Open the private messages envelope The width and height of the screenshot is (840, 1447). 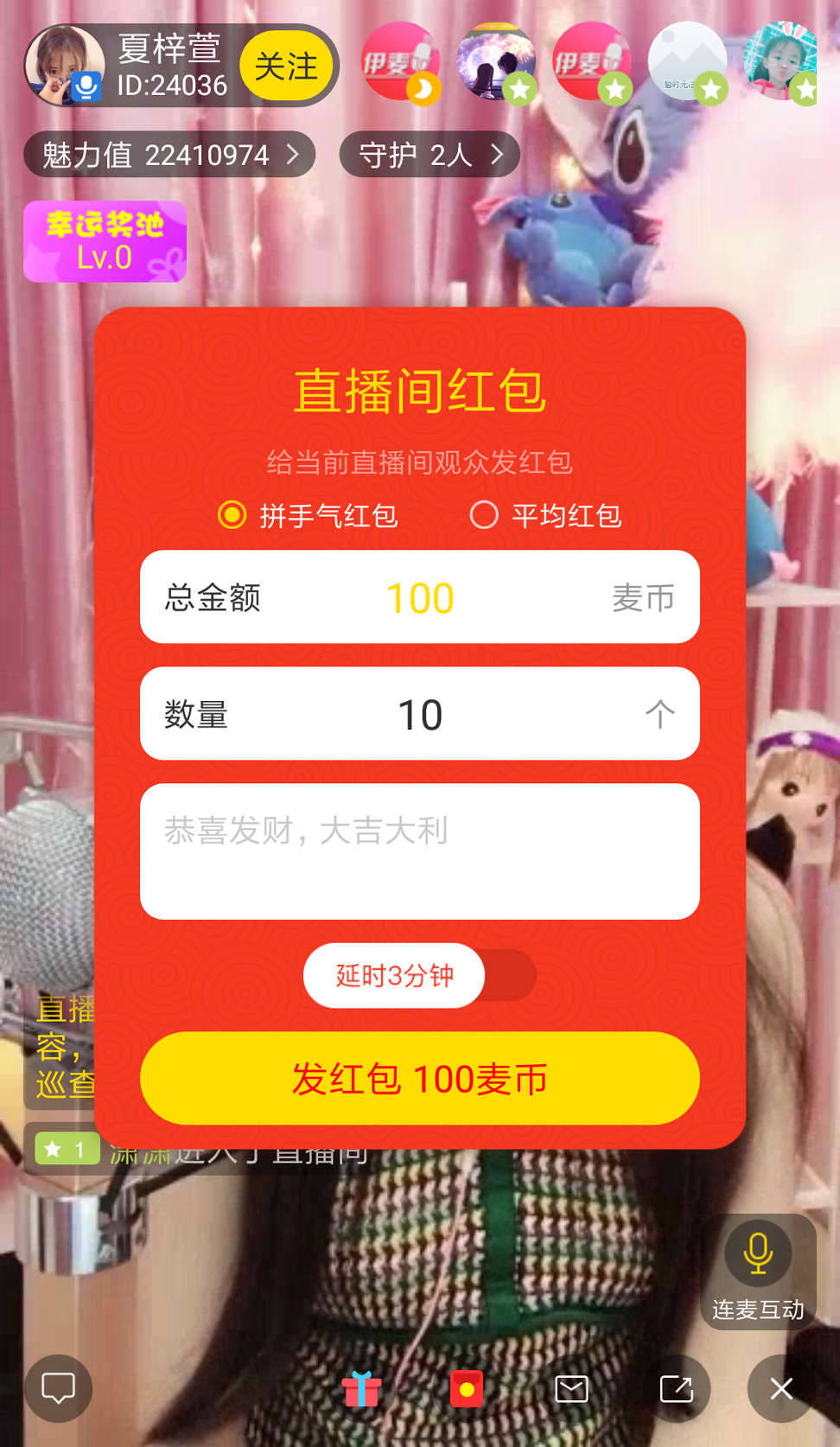[x=571, y=1389]
